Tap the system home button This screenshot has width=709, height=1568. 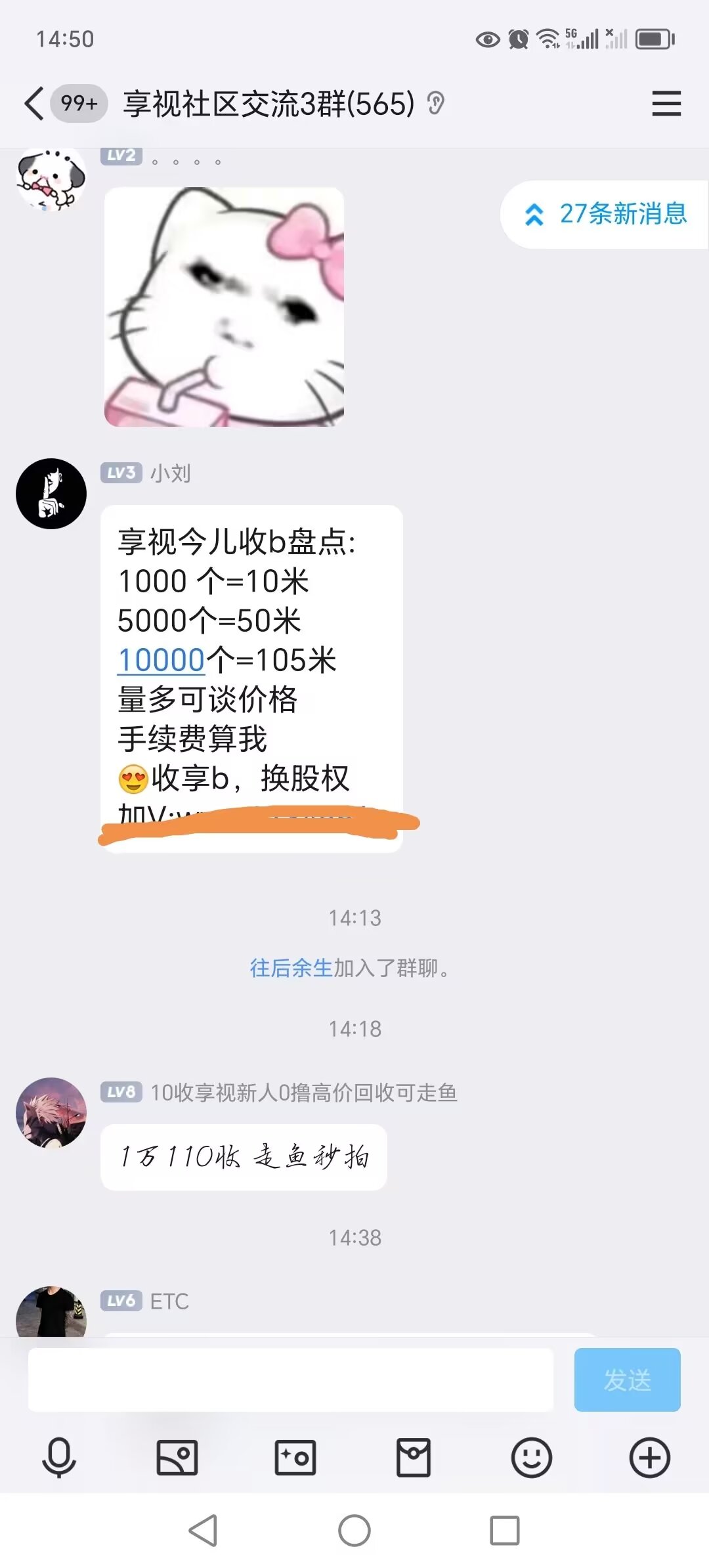[x=354, y=1531]
